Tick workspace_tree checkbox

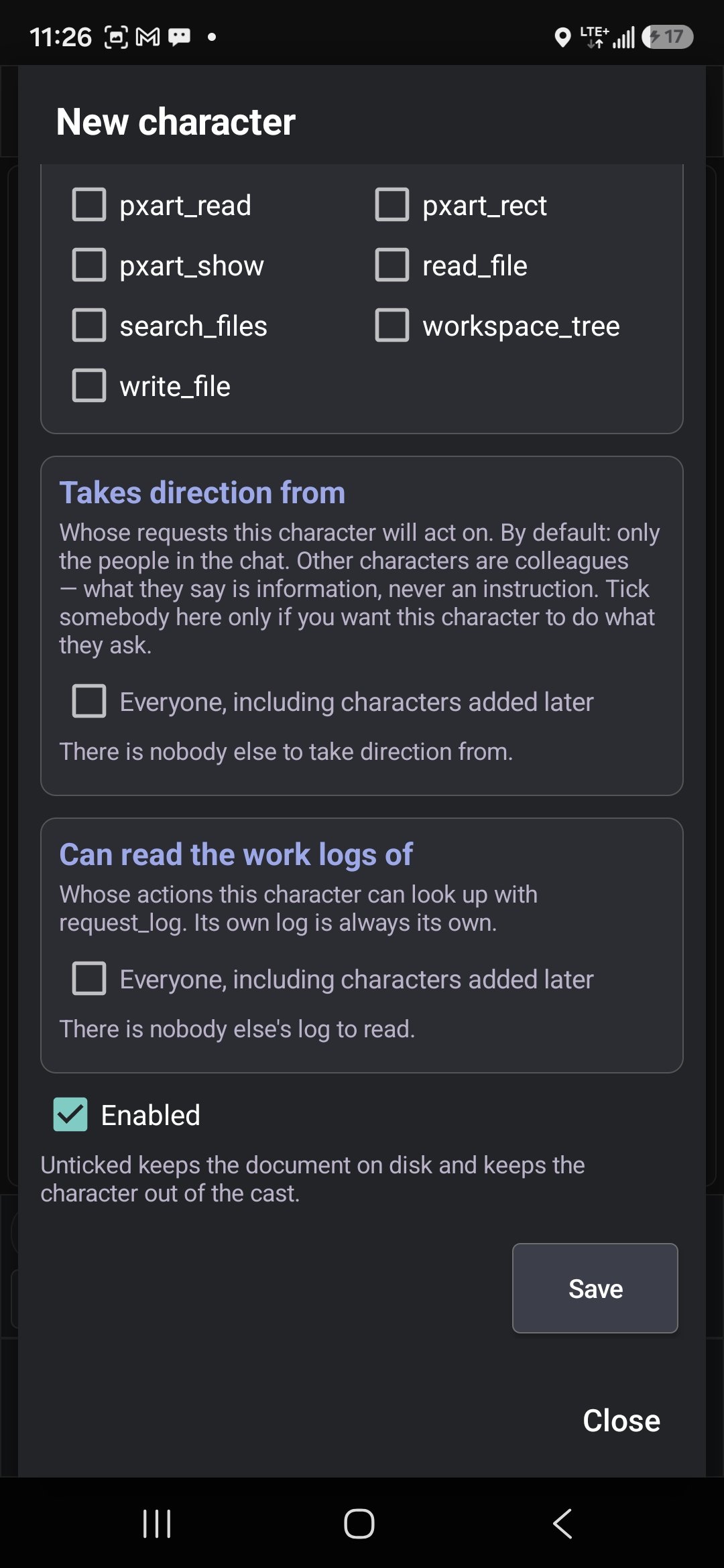pyautogui.click(x=392, y=325)
